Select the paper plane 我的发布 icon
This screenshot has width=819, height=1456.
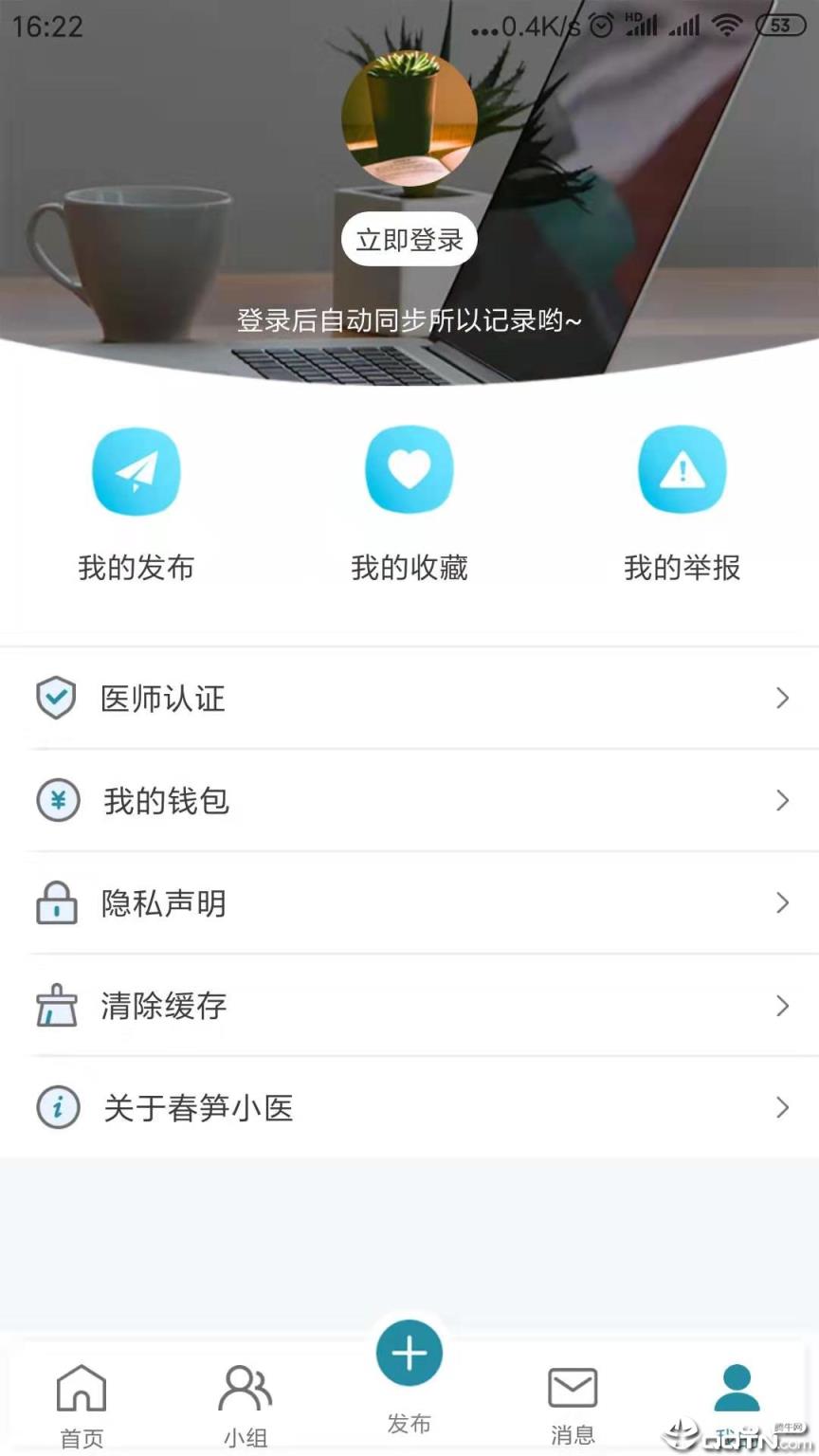click(x=136, y=470)
